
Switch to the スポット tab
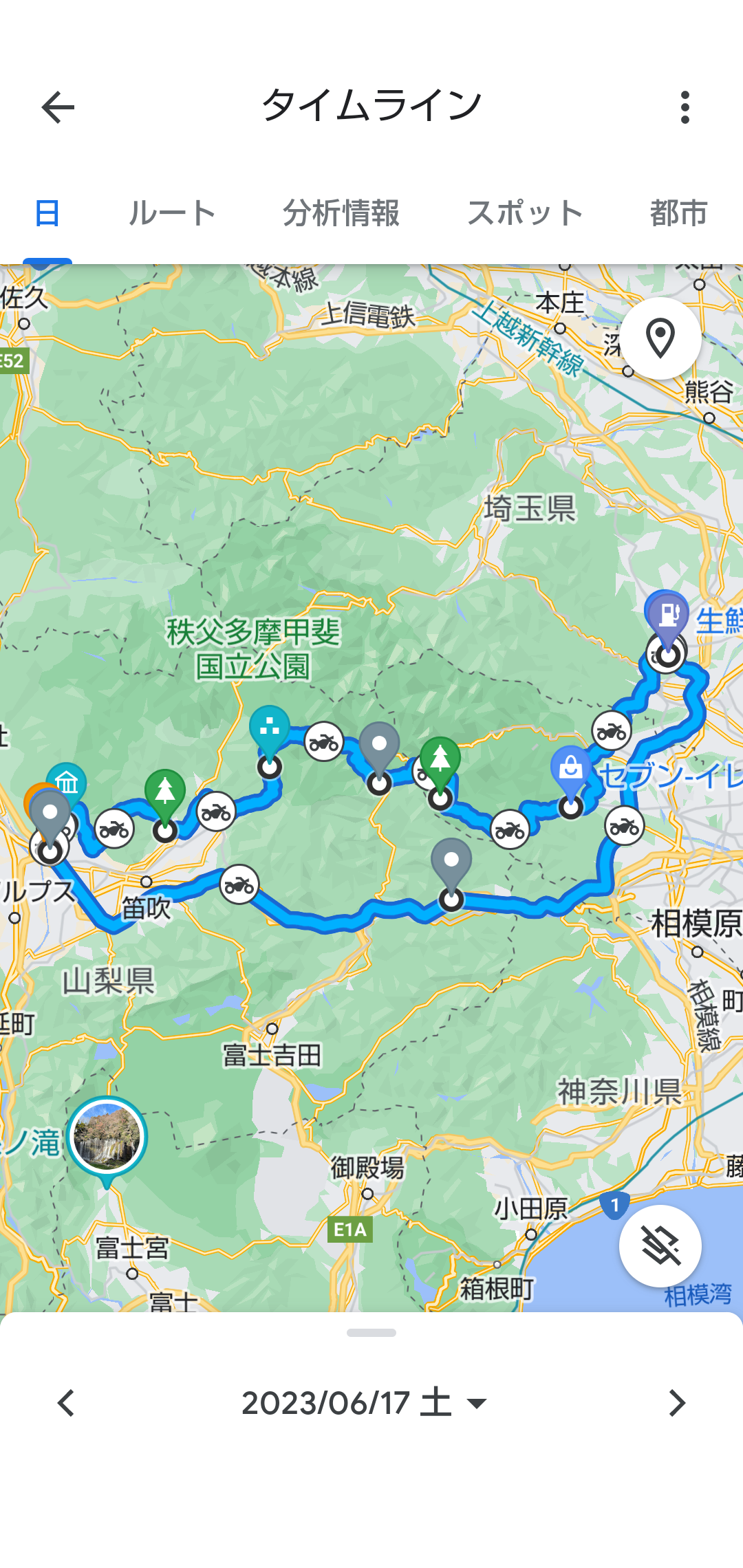point(525,213)
